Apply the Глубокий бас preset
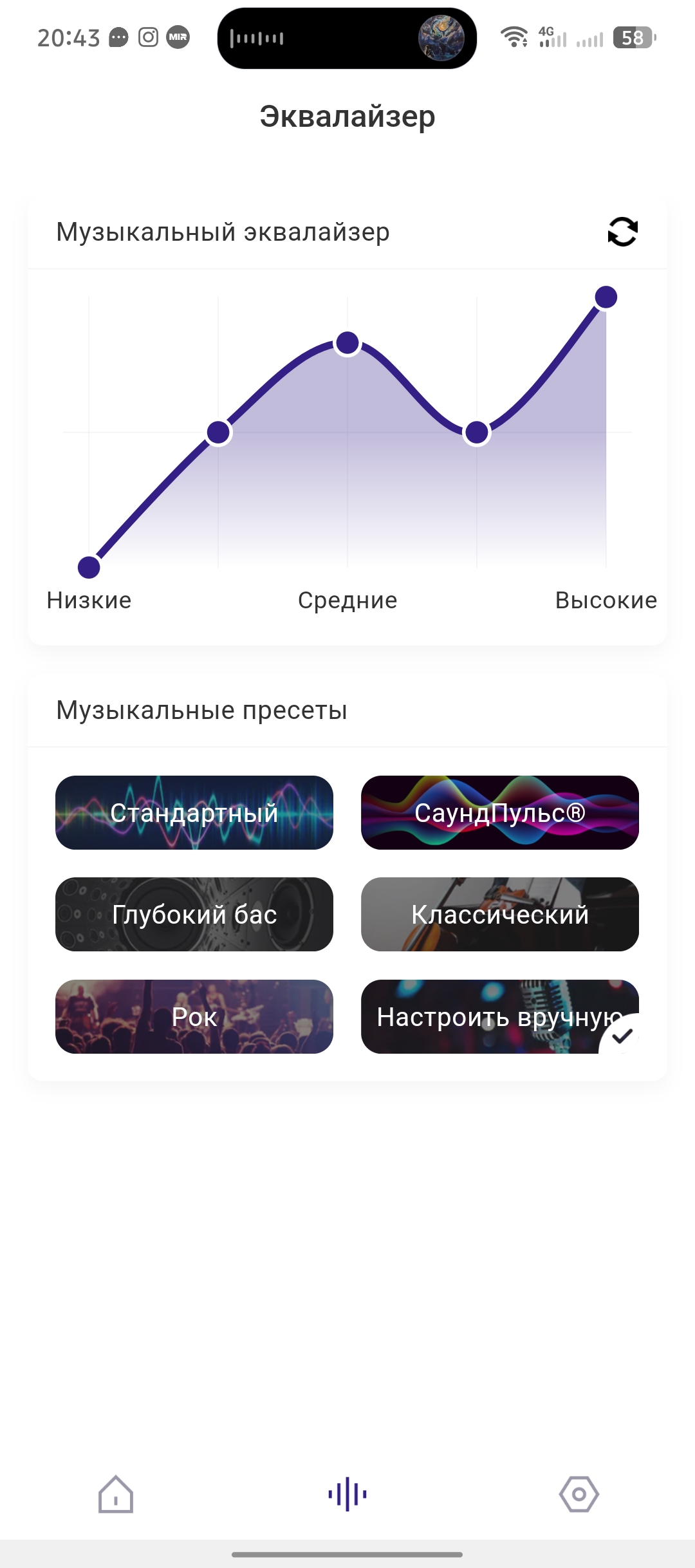This screenshot has width=695, height=1568. click(194, 915)
